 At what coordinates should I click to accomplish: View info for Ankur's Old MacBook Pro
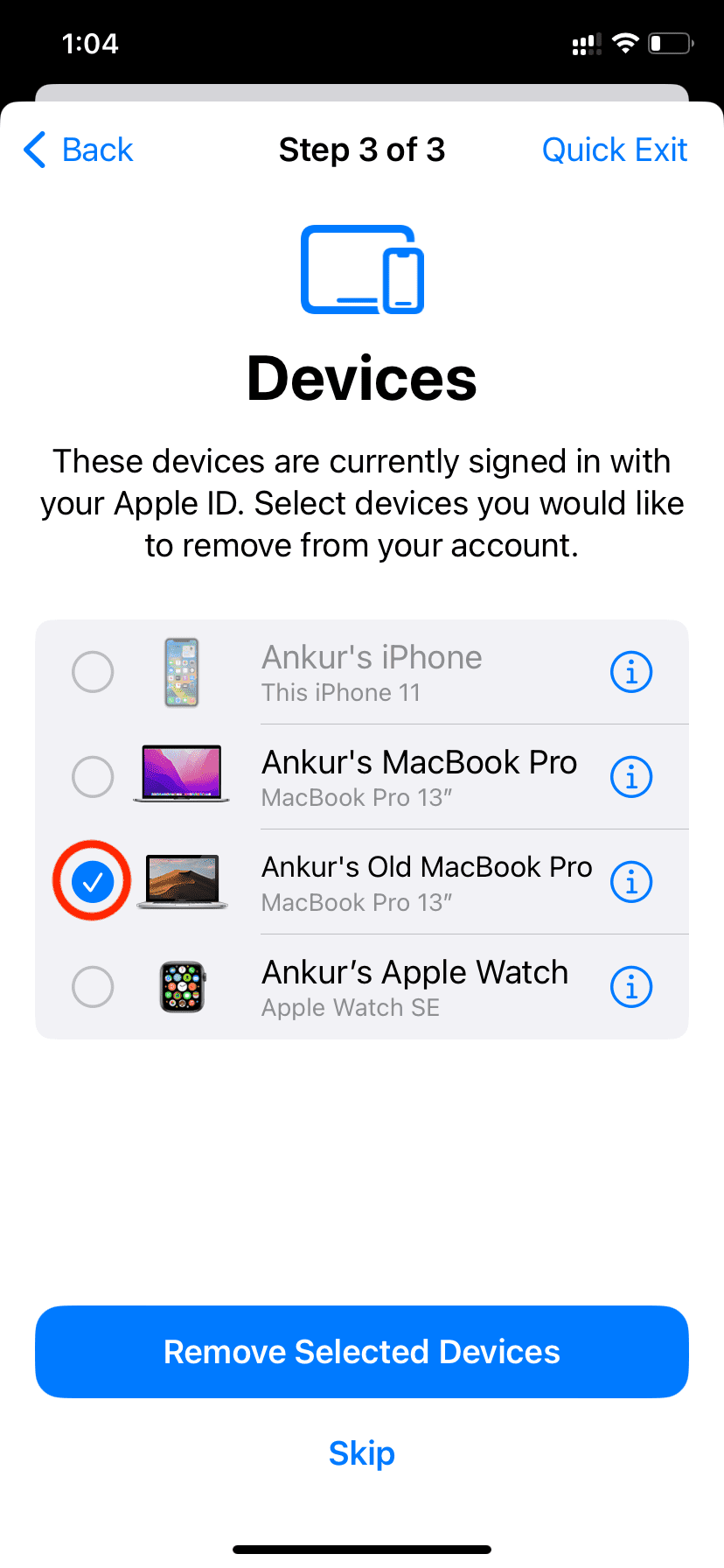click(630, 882)
